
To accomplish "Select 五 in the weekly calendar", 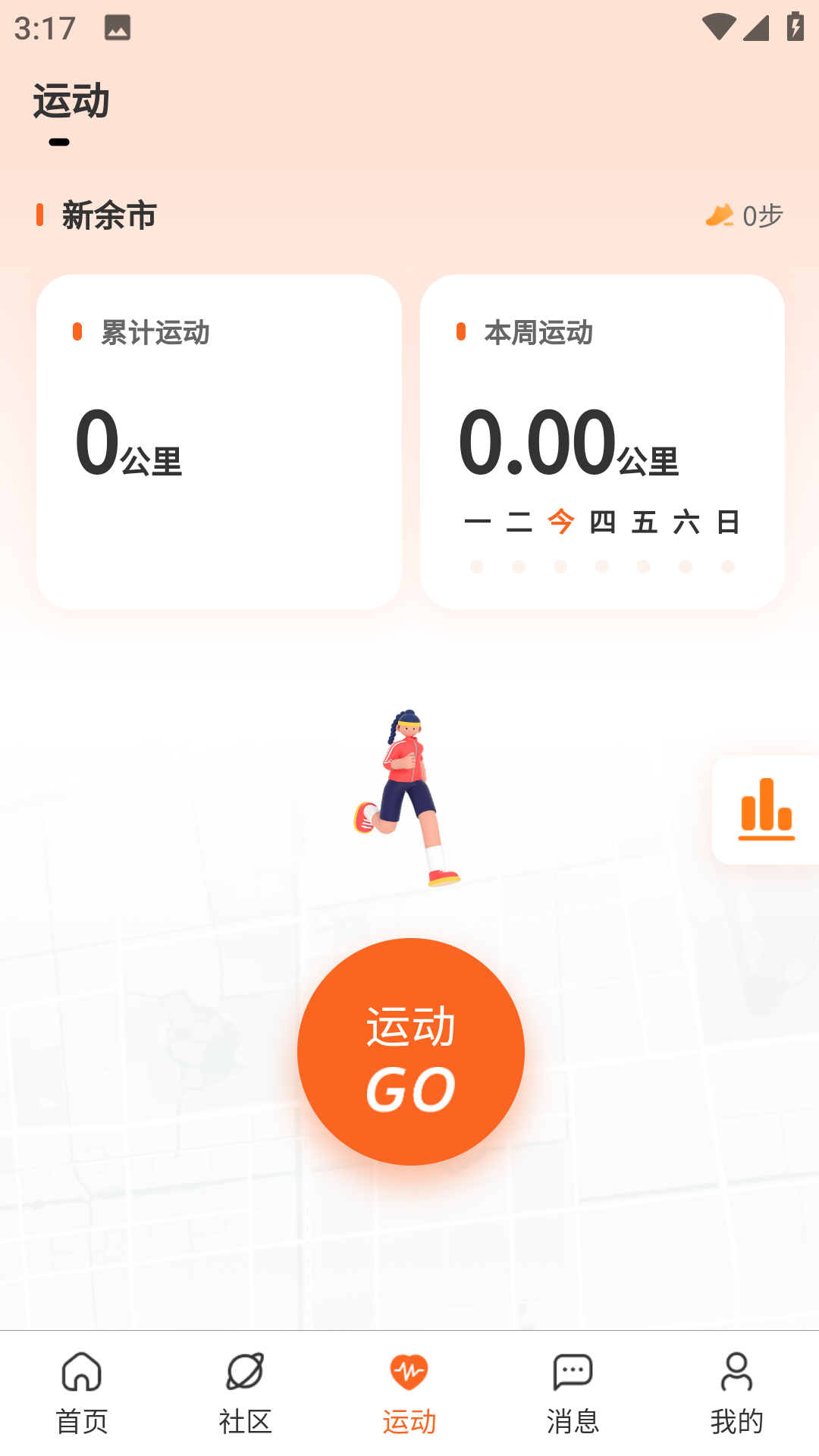I will [644, 520].
